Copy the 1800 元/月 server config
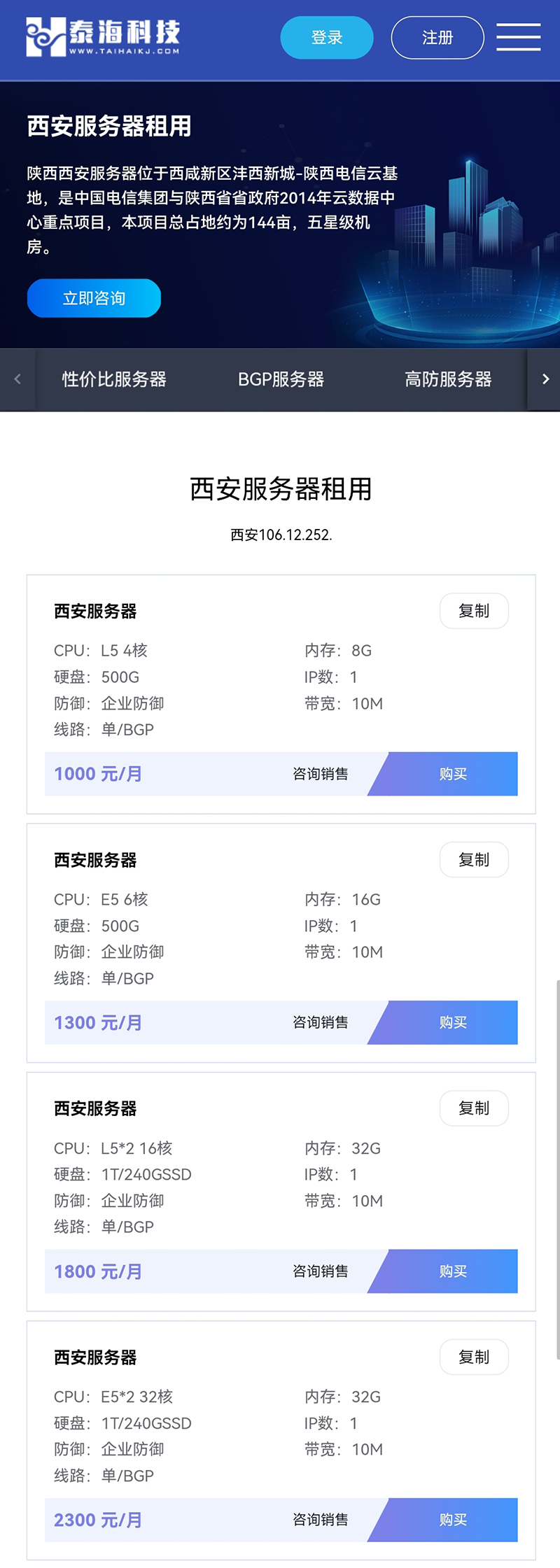The image size is (560, 1568). pyautogui.click(x=474, y=1108)
